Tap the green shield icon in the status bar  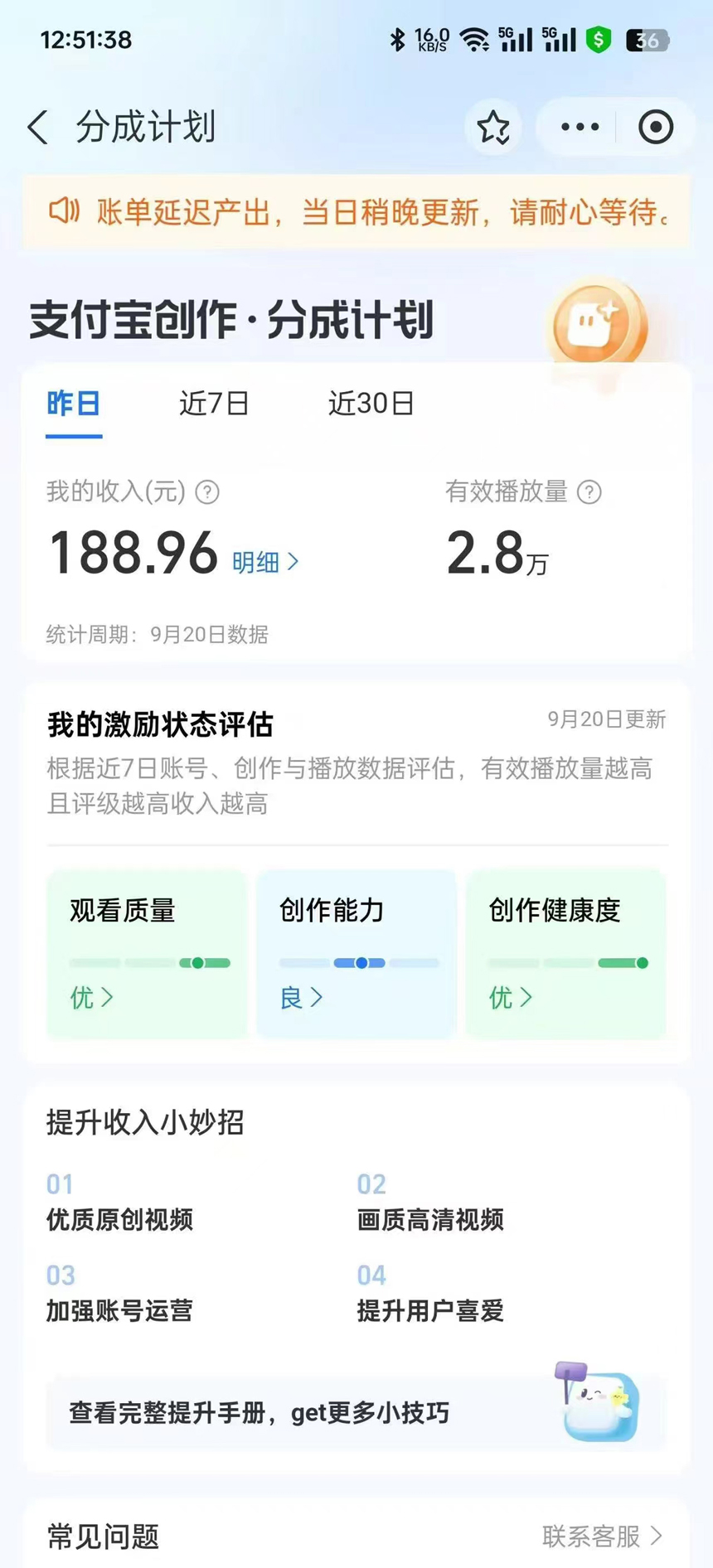click(596, 38)
